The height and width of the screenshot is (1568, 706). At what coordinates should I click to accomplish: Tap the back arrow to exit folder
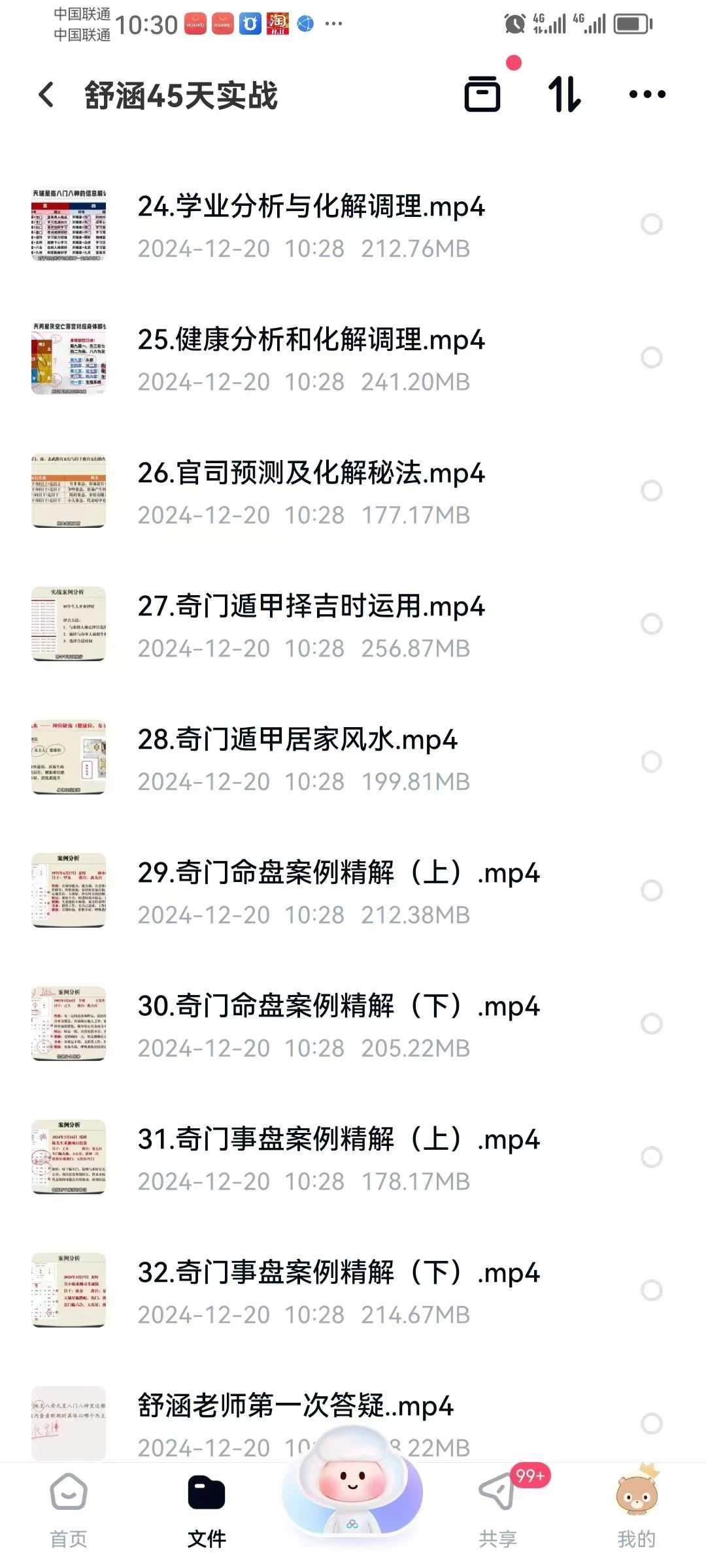[46, 93]
